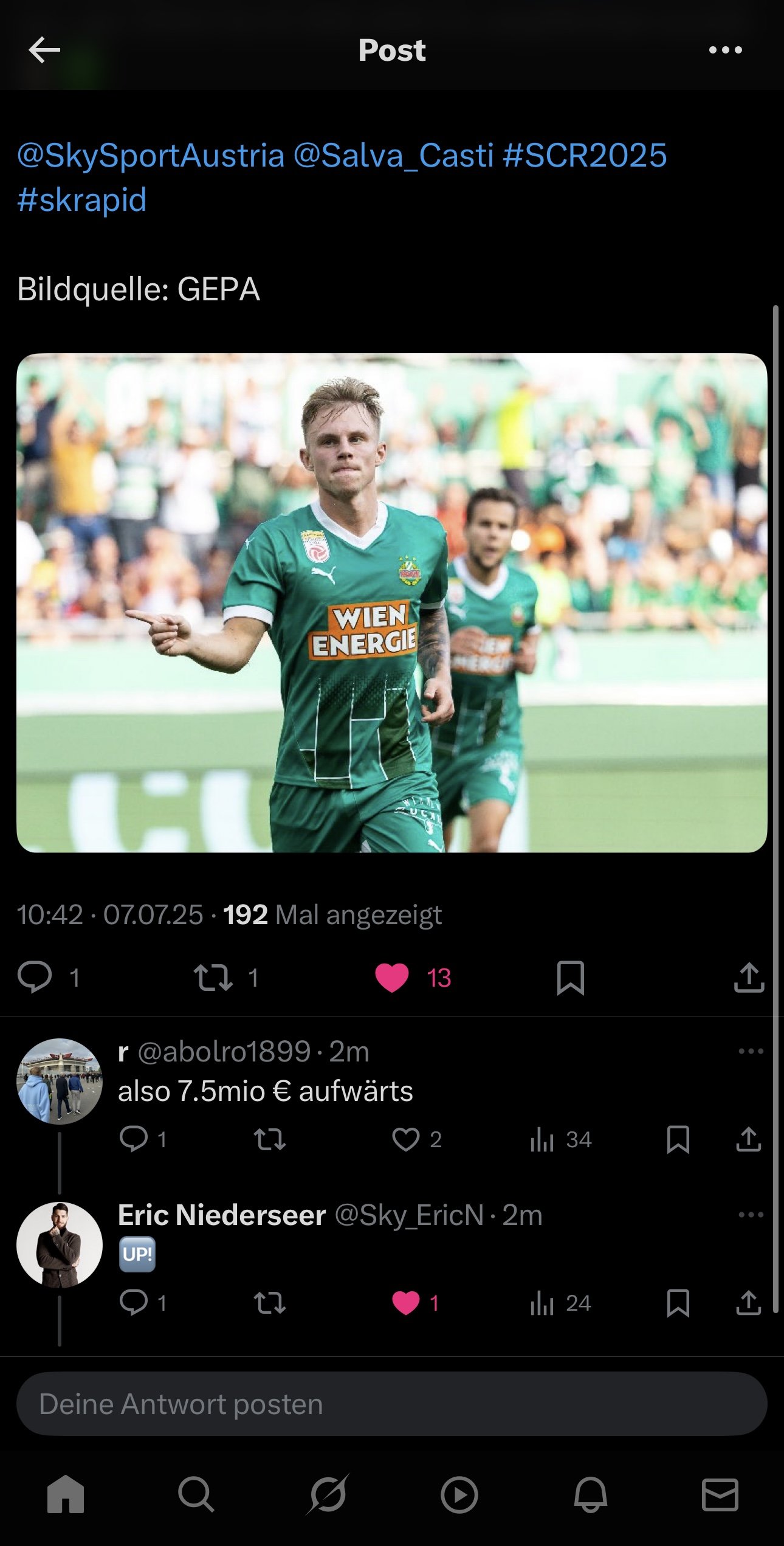Open Eric Niederseer's profile picture
This screenshot has width=784, height=1546.
[x=60, y=1244]
